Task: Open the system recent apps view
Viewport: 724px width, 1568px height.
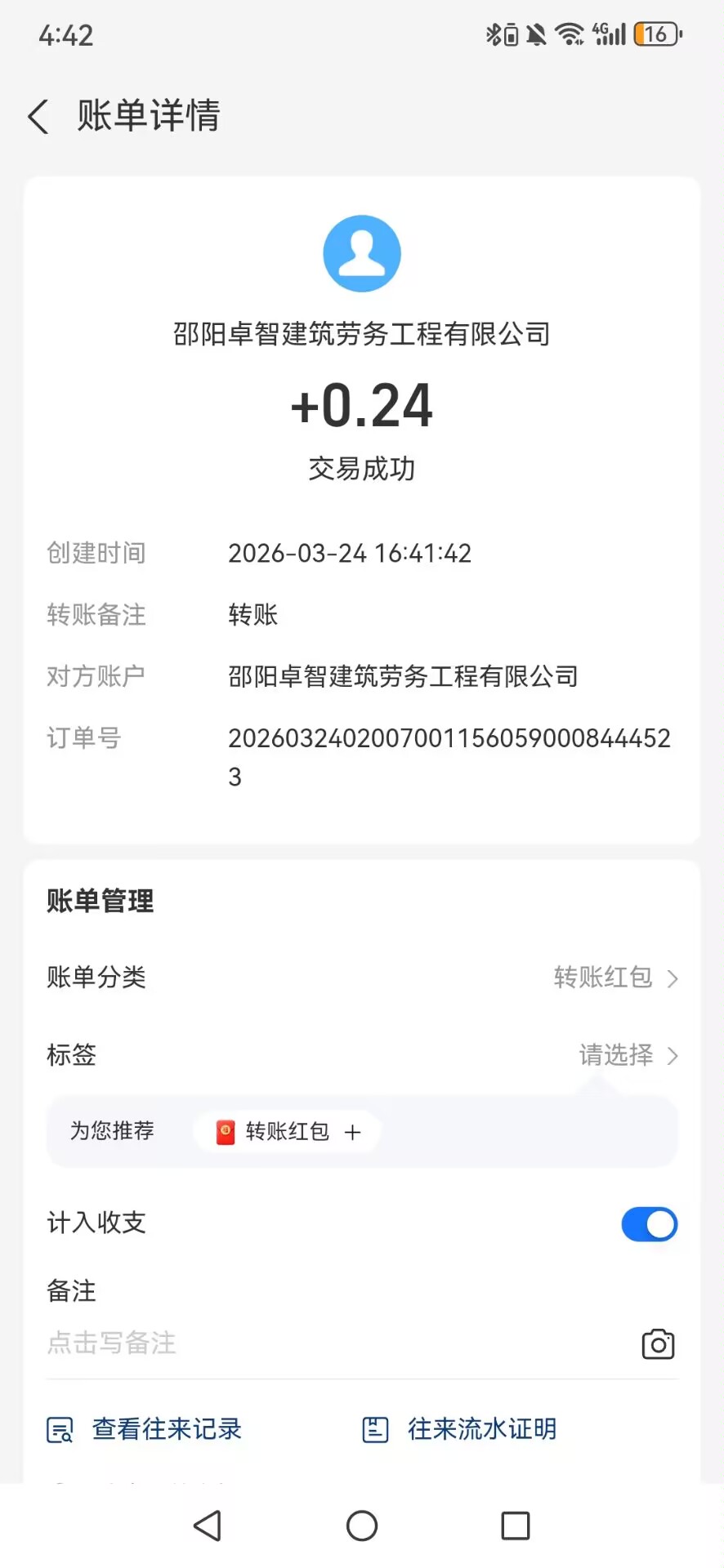Action: [515, 1526]
